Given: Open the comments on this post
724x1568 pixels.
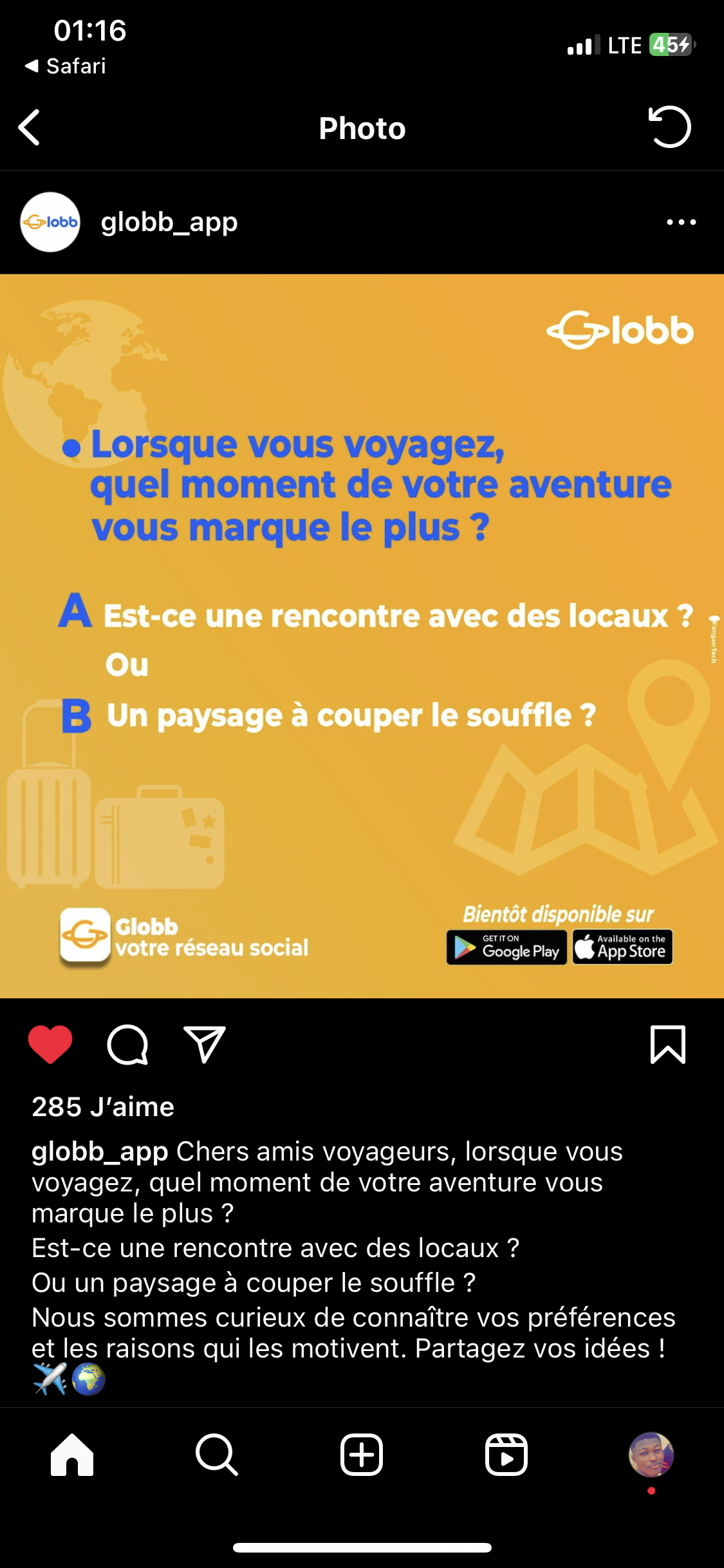Looking at the screenshot, I should click(x=127, y=1044).
